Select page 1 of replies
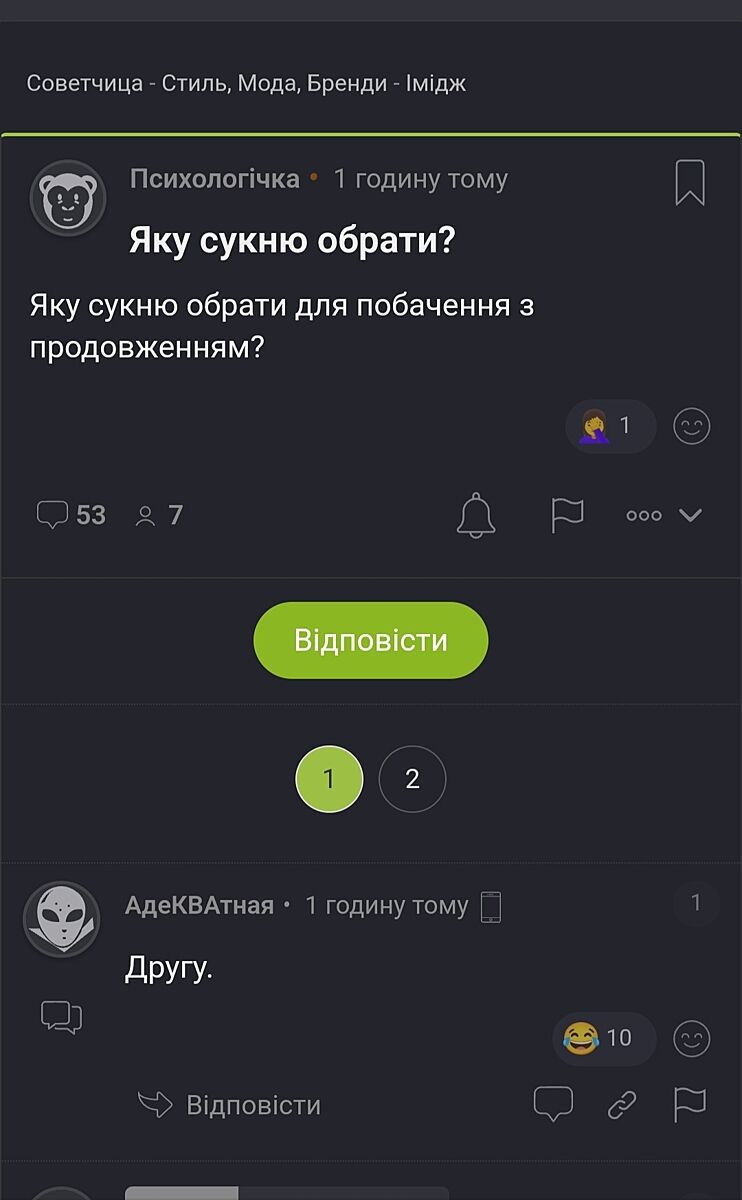 (329, 779)
